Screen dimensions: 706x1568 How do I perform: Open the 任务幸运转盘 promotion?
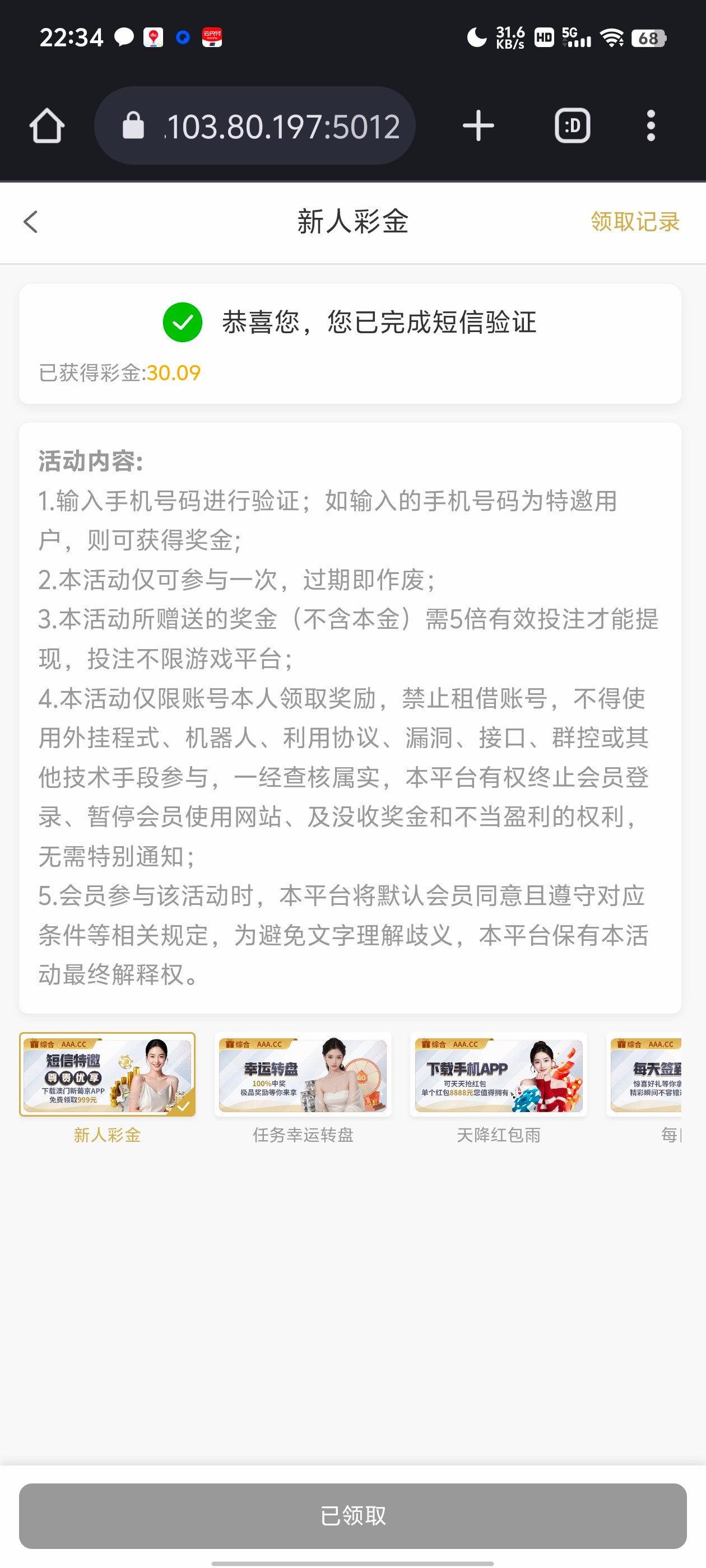(303, 1075)
